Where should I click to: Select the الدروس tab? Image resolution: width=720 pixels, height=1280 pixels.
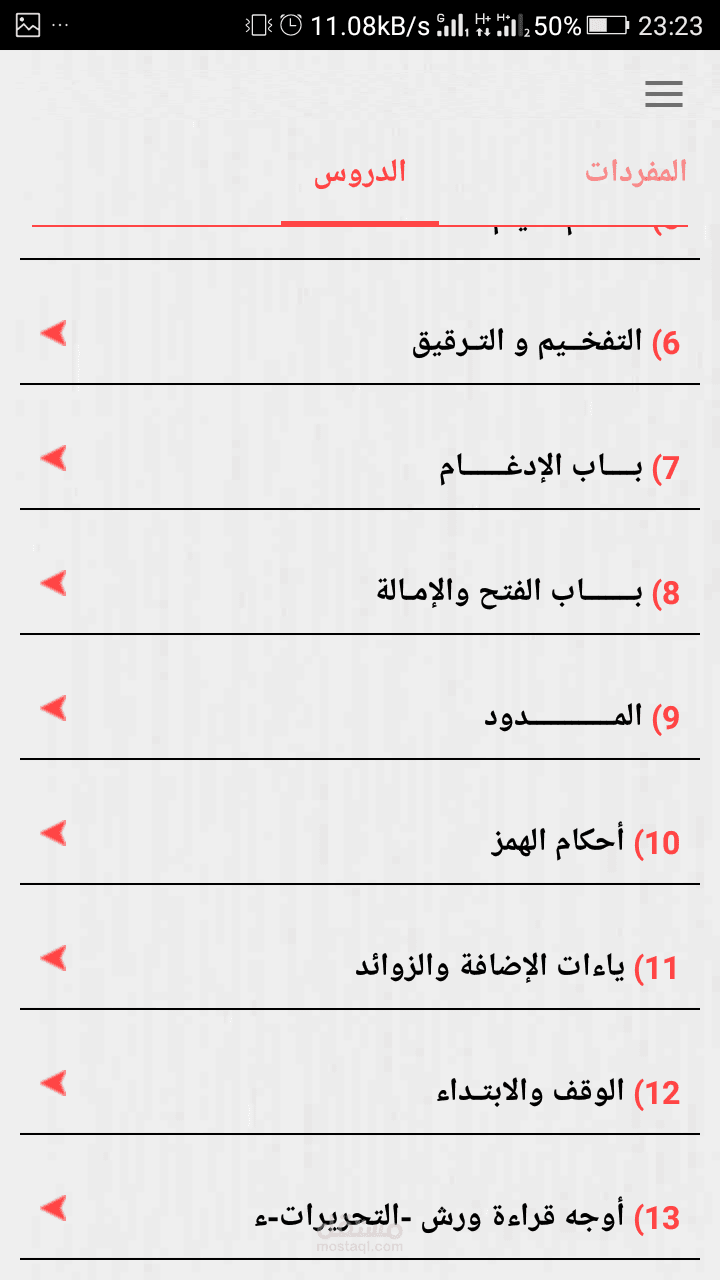[360, 172]
